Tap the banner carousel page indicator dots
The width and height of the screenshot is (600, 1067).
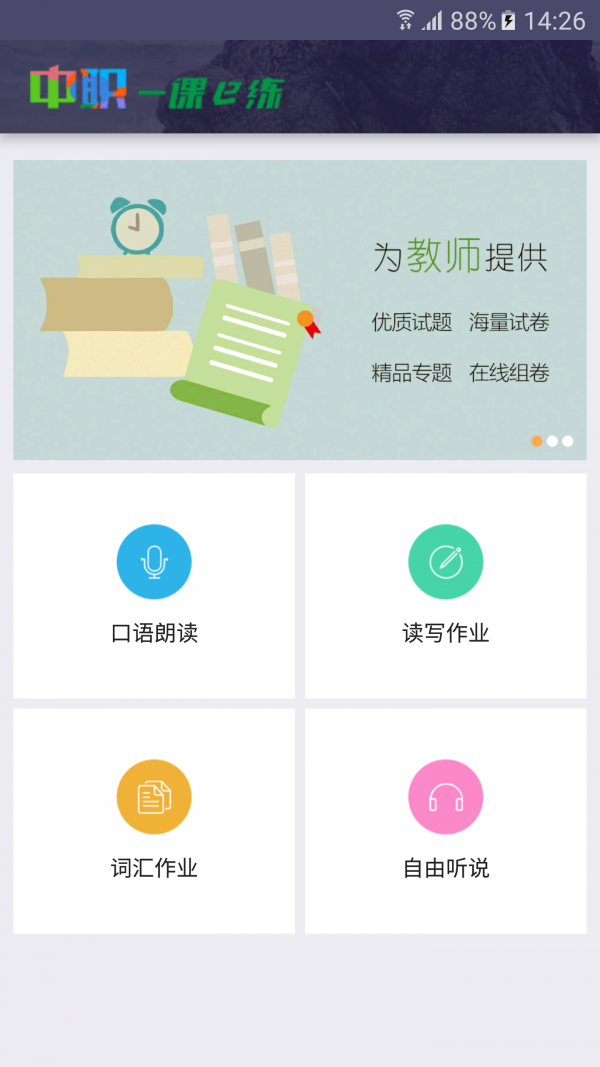click(x=552, y=441)
